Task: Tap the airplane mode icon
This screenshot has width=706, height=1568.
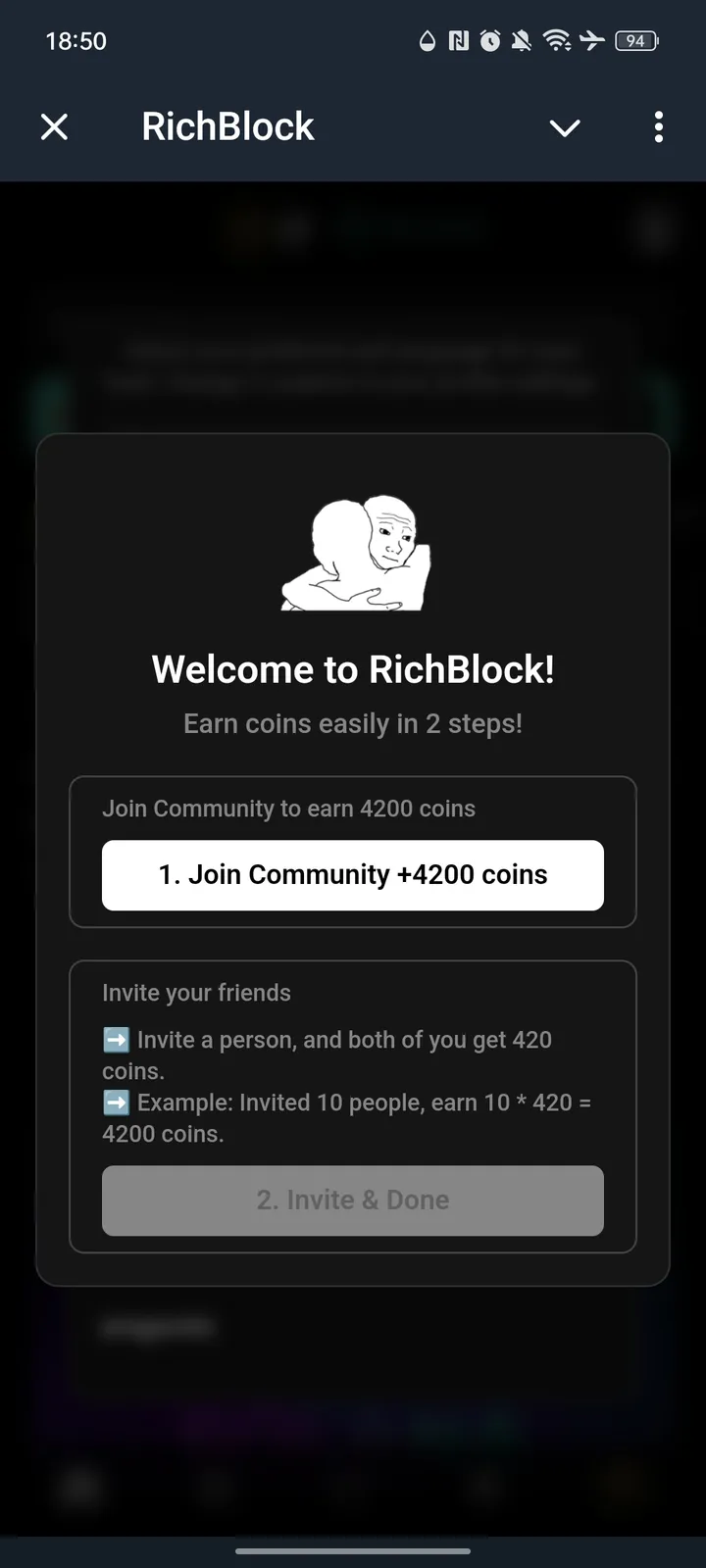Action: 593,40
